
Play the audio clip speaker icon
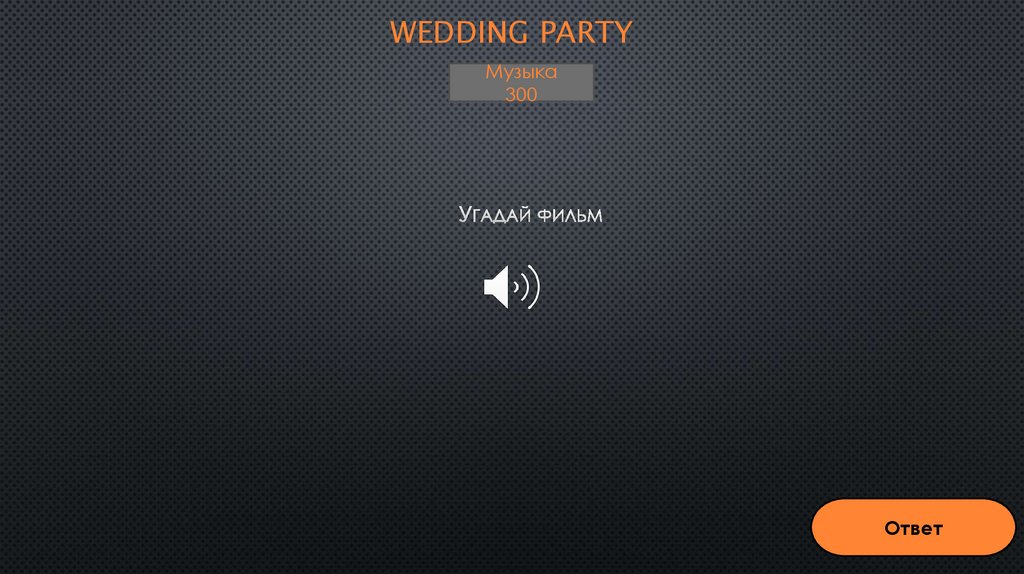(511, 288)
